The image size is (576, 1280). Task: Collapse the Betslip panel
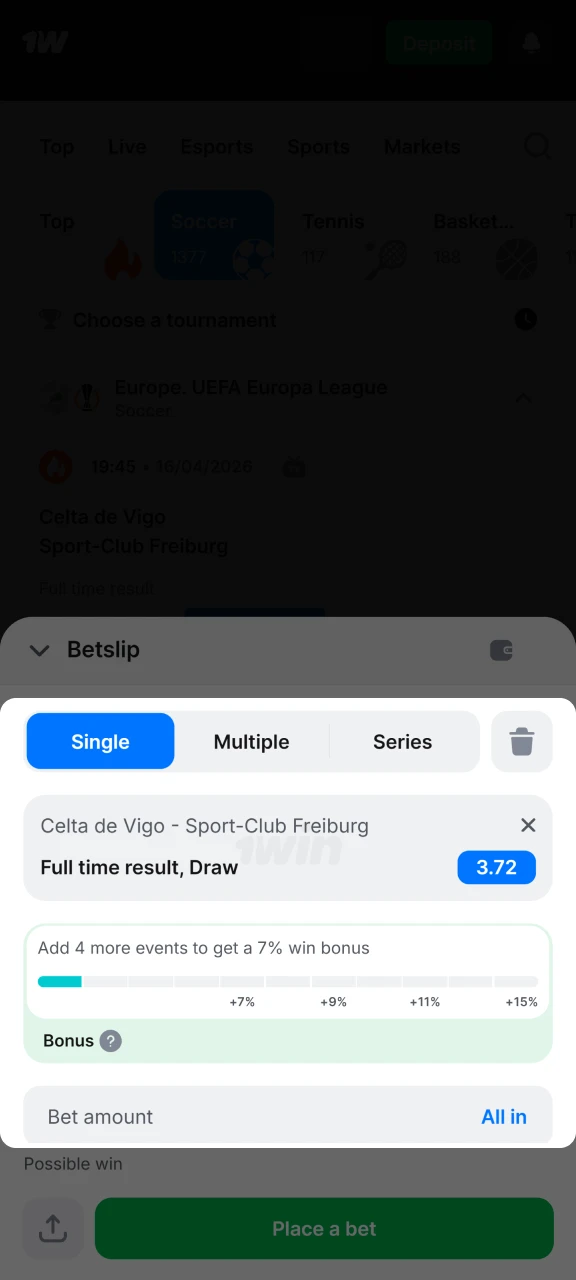[40, 650]
